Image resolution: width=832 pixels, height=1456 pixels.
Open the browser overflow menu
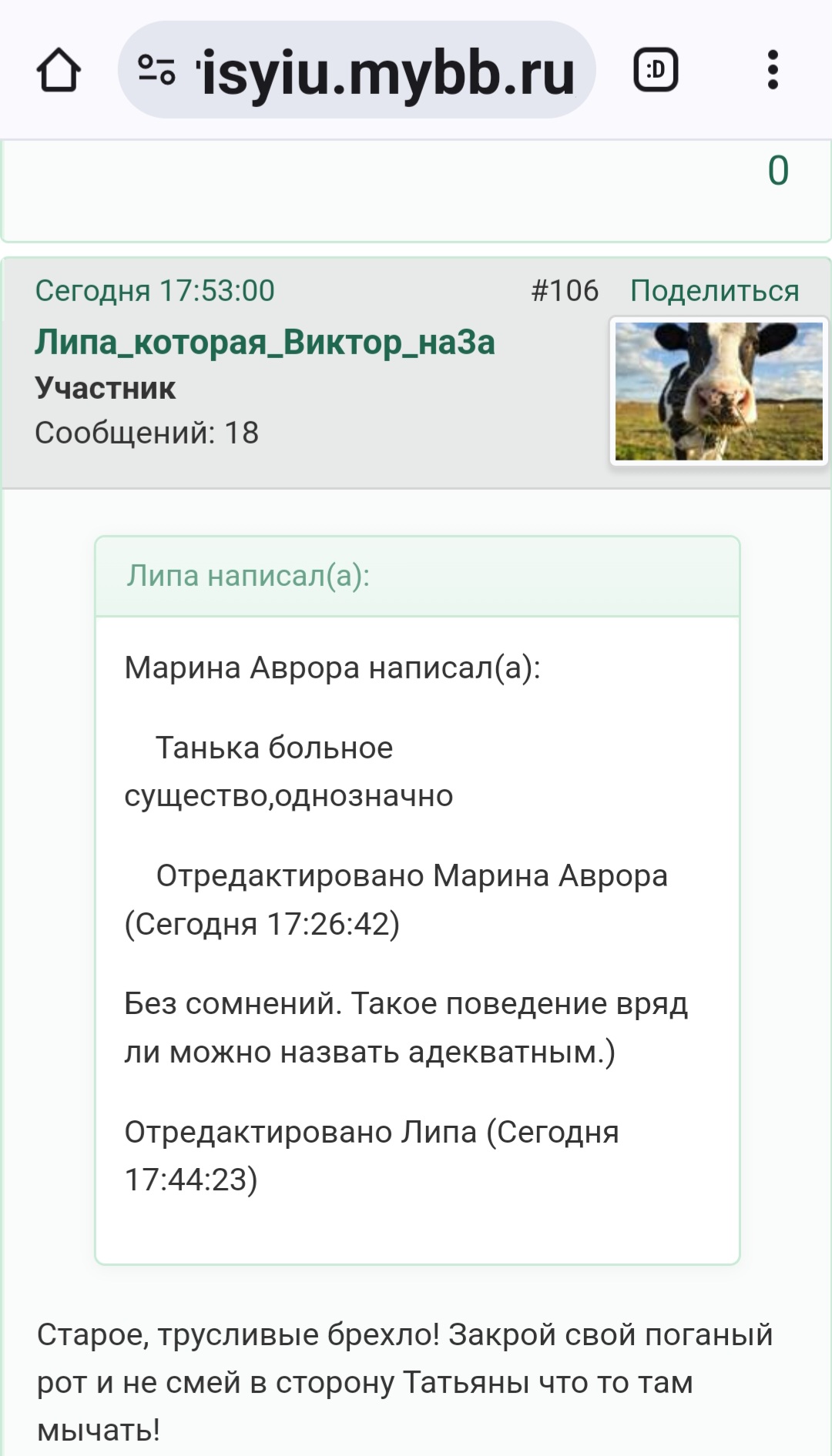[773, 70]
